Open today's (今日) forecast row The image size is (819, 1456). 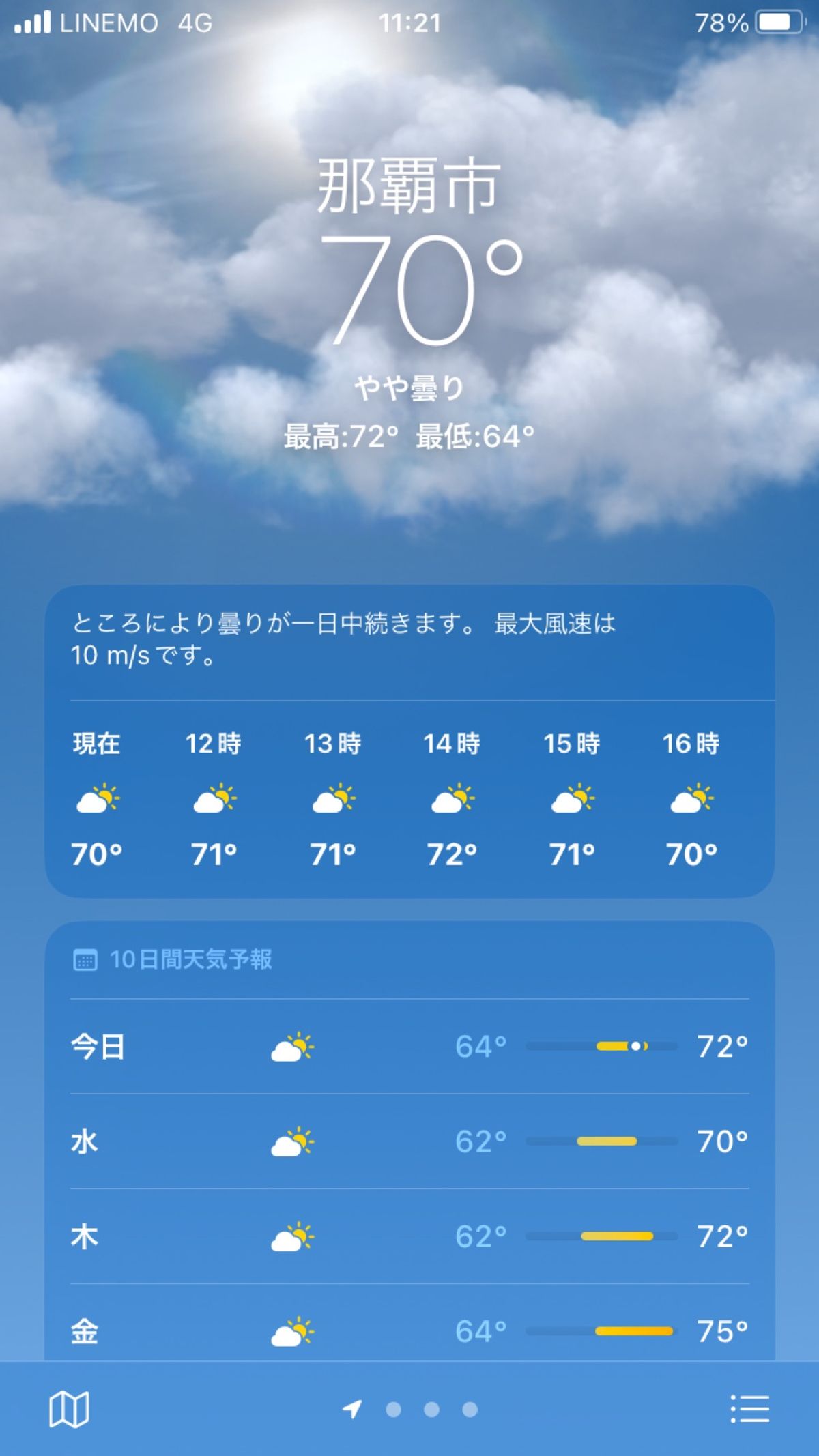409,1047
